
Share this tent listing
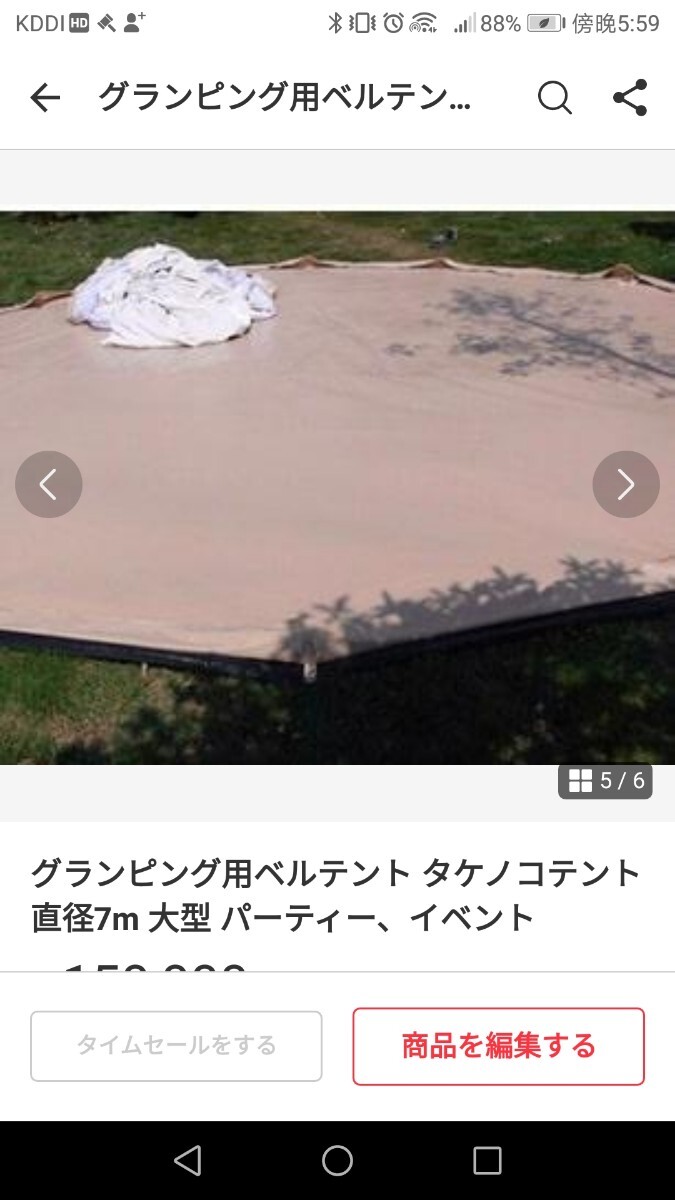(x=629, y=98)
